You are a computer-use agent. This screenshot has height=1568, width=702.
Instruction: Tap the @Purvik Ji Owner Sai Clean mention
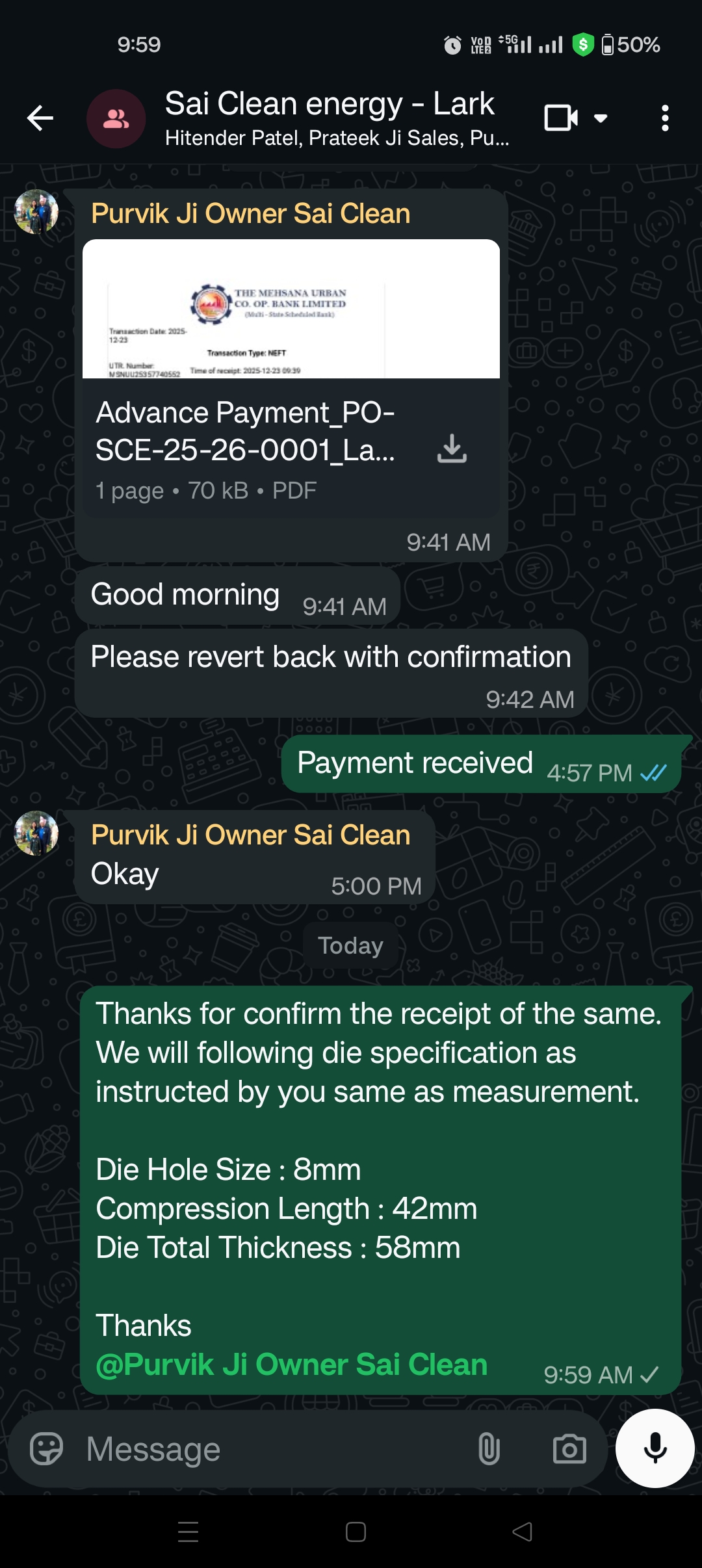point(291,1364)
